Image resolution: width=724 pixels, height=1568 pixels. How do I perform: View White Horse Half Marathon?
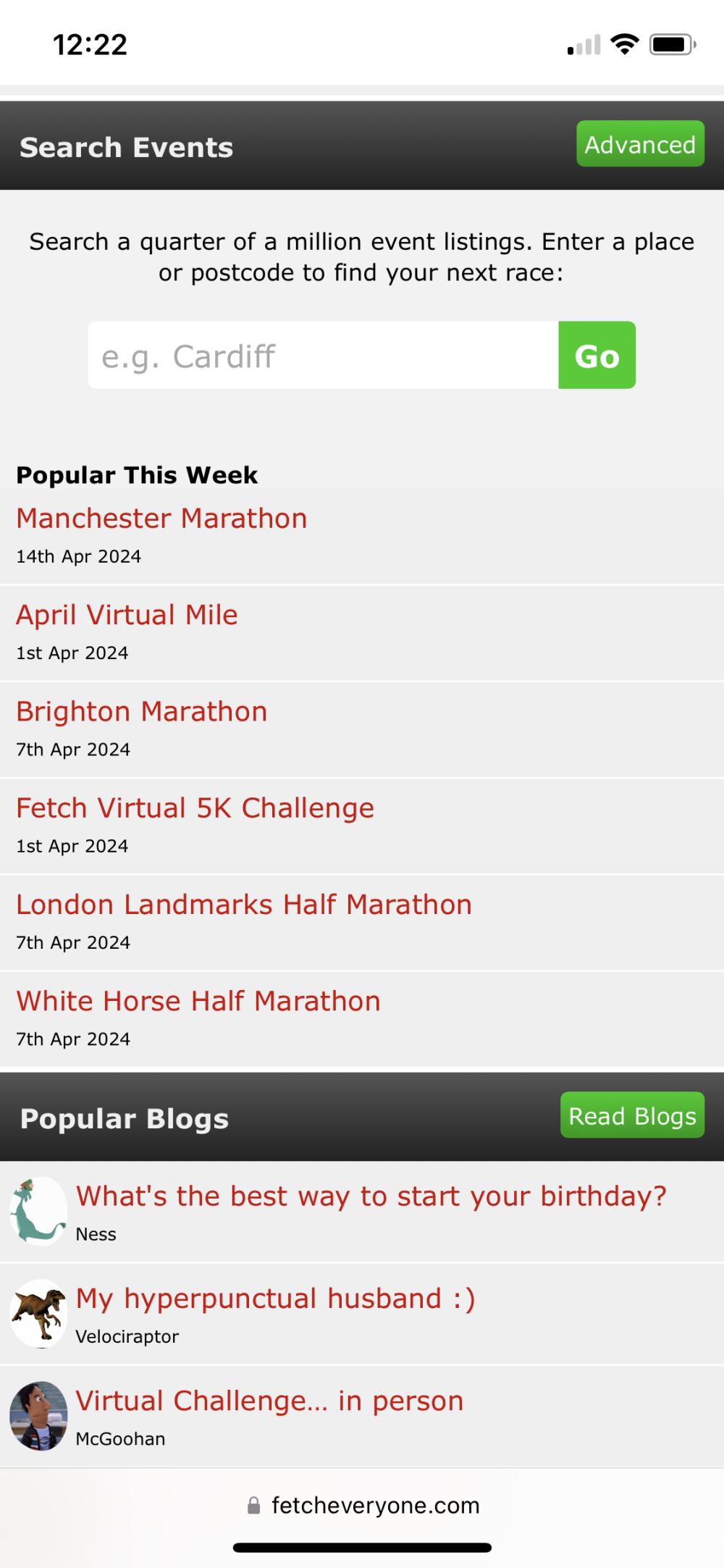(198, 1002)
